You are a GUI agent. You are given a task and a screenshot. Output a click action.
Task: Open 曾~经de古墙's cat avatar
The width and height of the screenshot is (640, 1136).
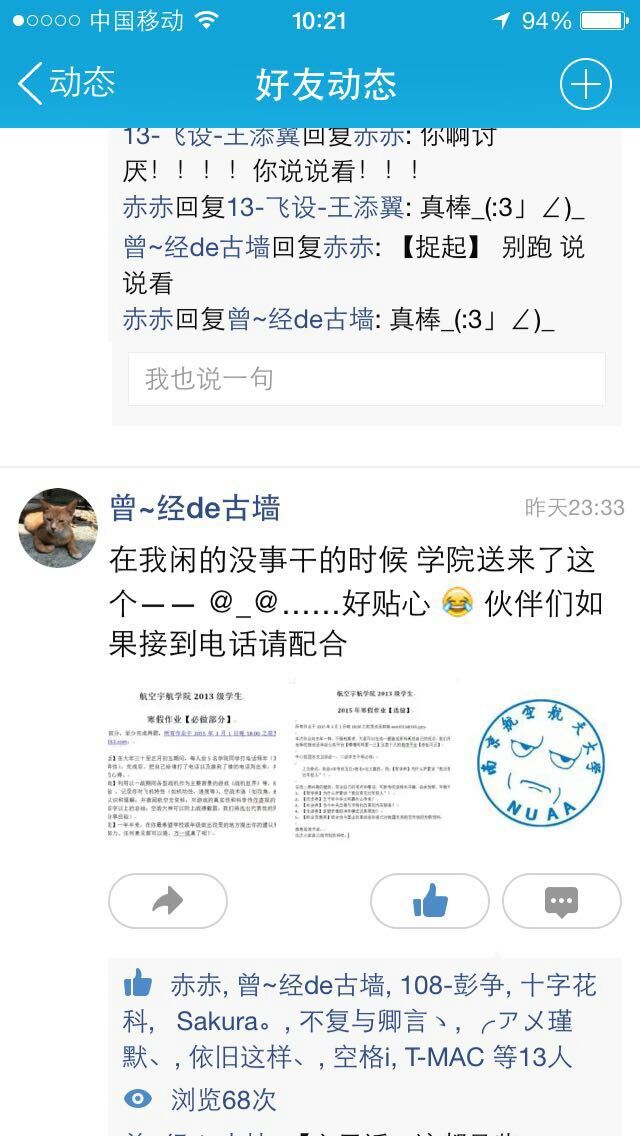coord(58,528)
